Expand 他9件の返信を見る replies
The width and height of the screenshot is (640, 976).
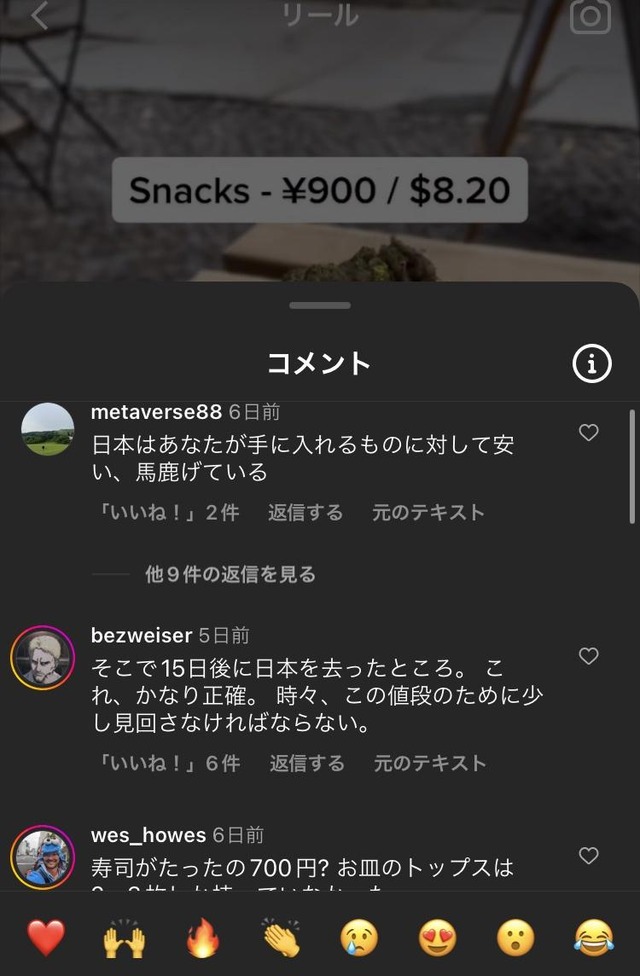(230, 574)
